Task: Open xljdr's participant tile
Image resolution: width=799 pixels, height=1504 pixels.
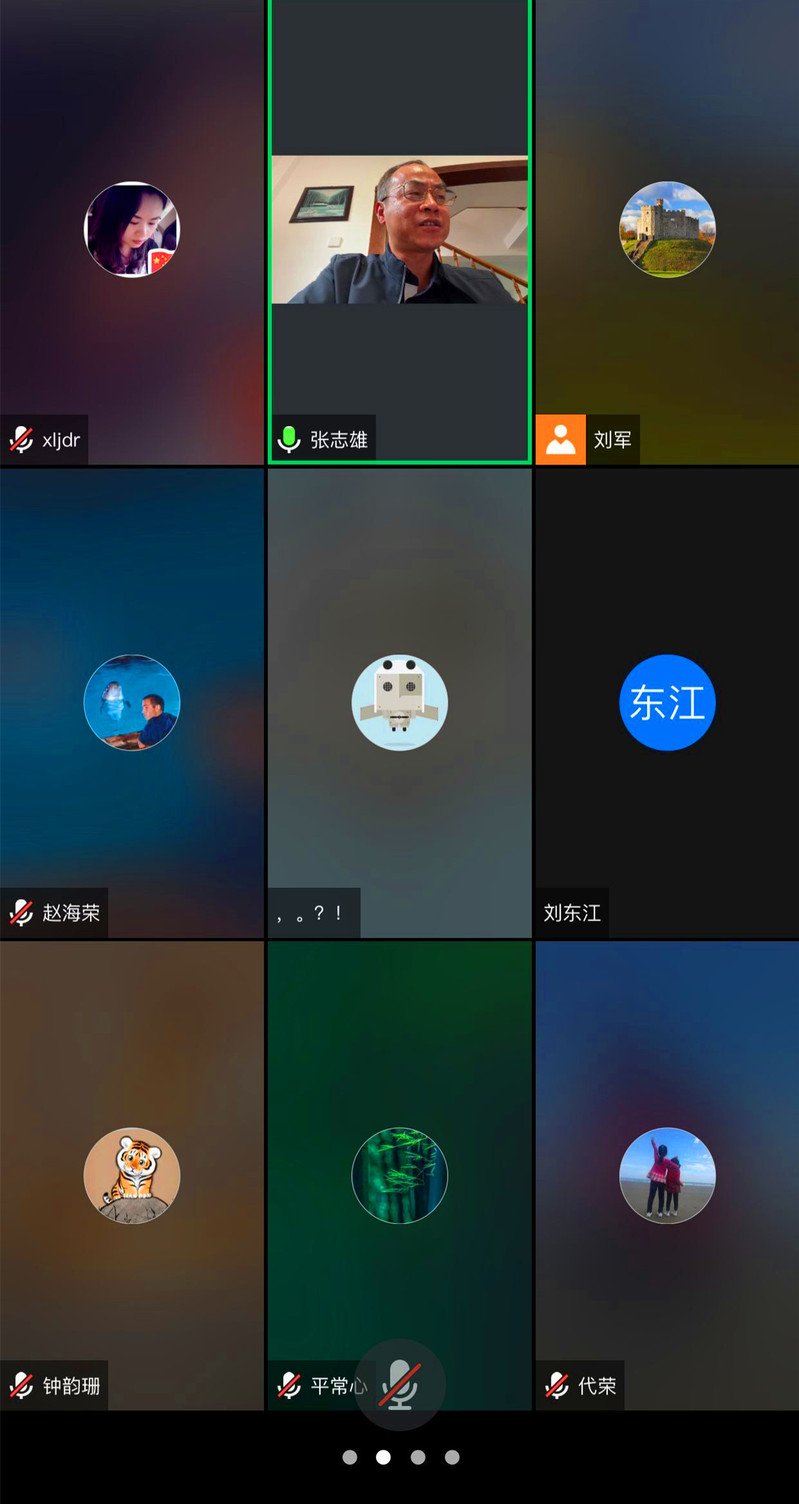Action: click(x=131, y=231)
